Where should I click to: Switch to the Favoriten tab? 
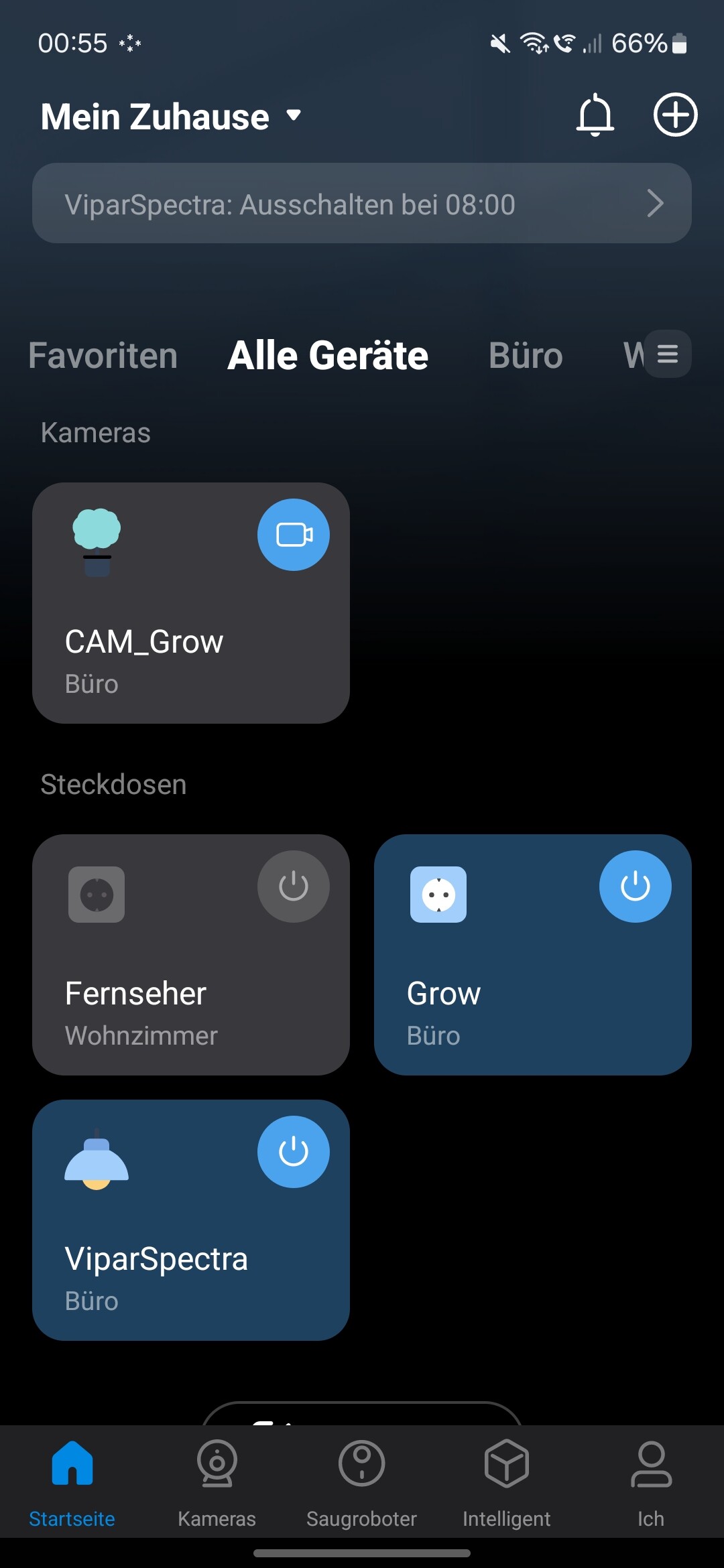pos(103,355)
